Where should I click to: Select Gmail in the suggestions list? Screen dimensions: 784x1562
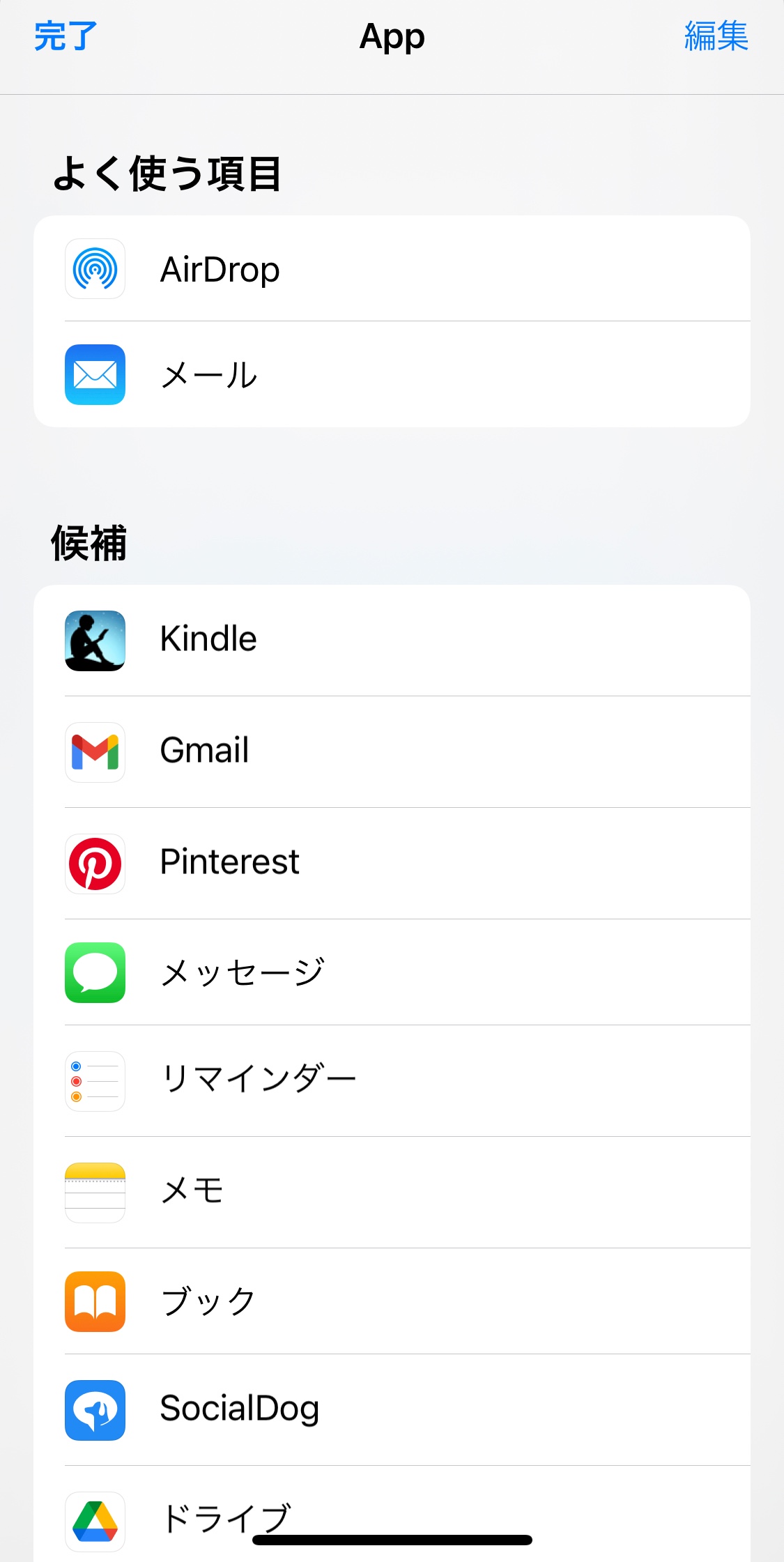point(392,751)
